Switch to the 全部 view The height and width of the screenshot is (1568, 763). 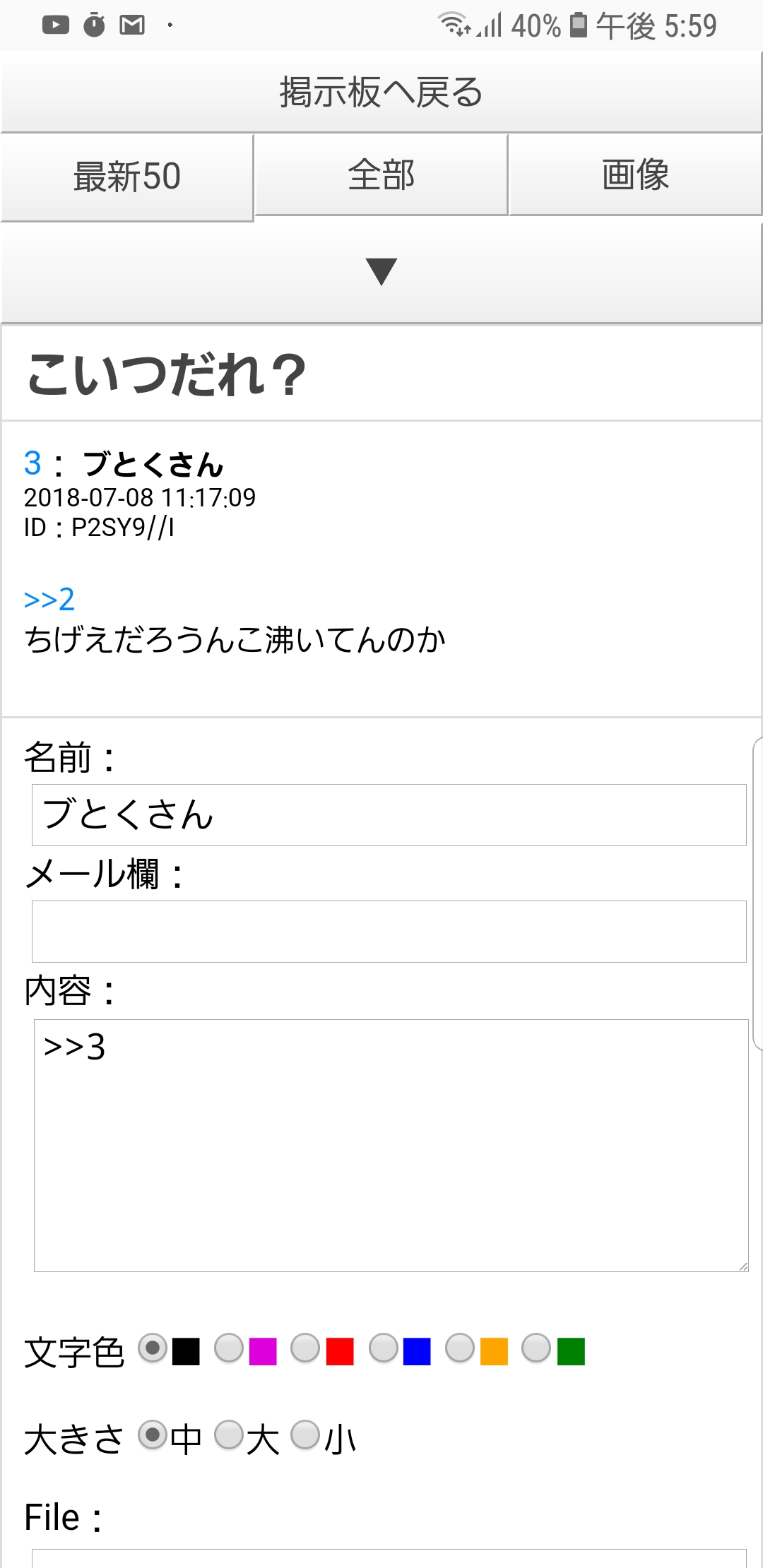pyautogui.click(x=381, y=174)
